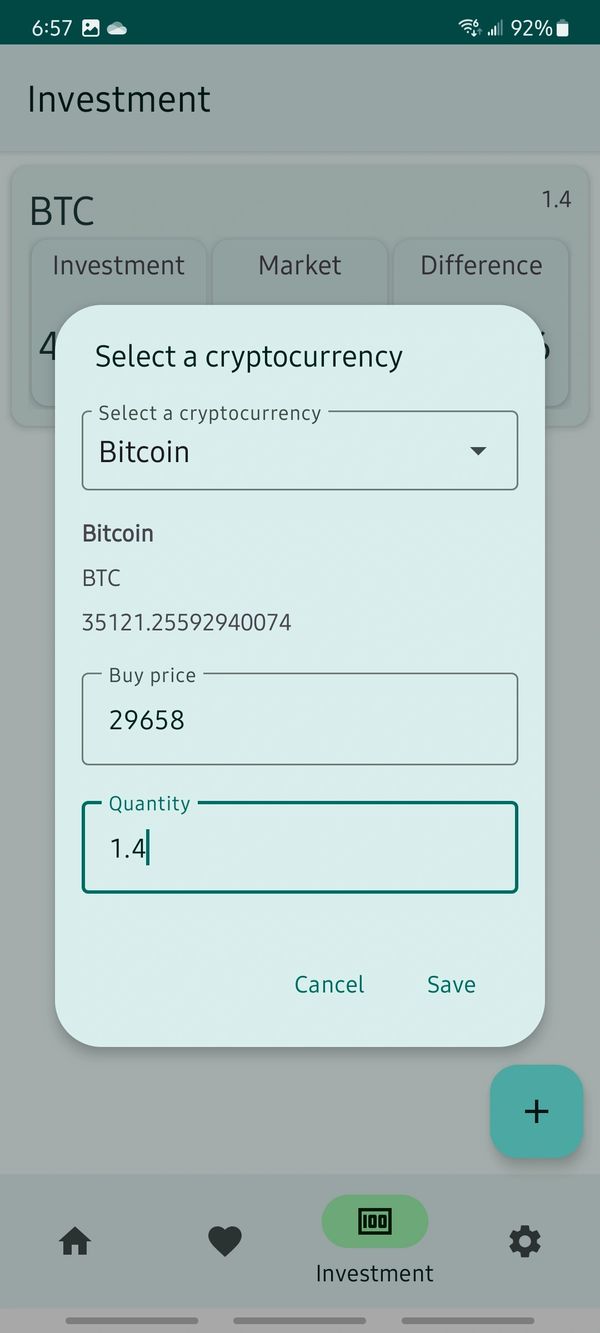
Task: Open the favorites heart tab
Action: [x=225, y=1241]
